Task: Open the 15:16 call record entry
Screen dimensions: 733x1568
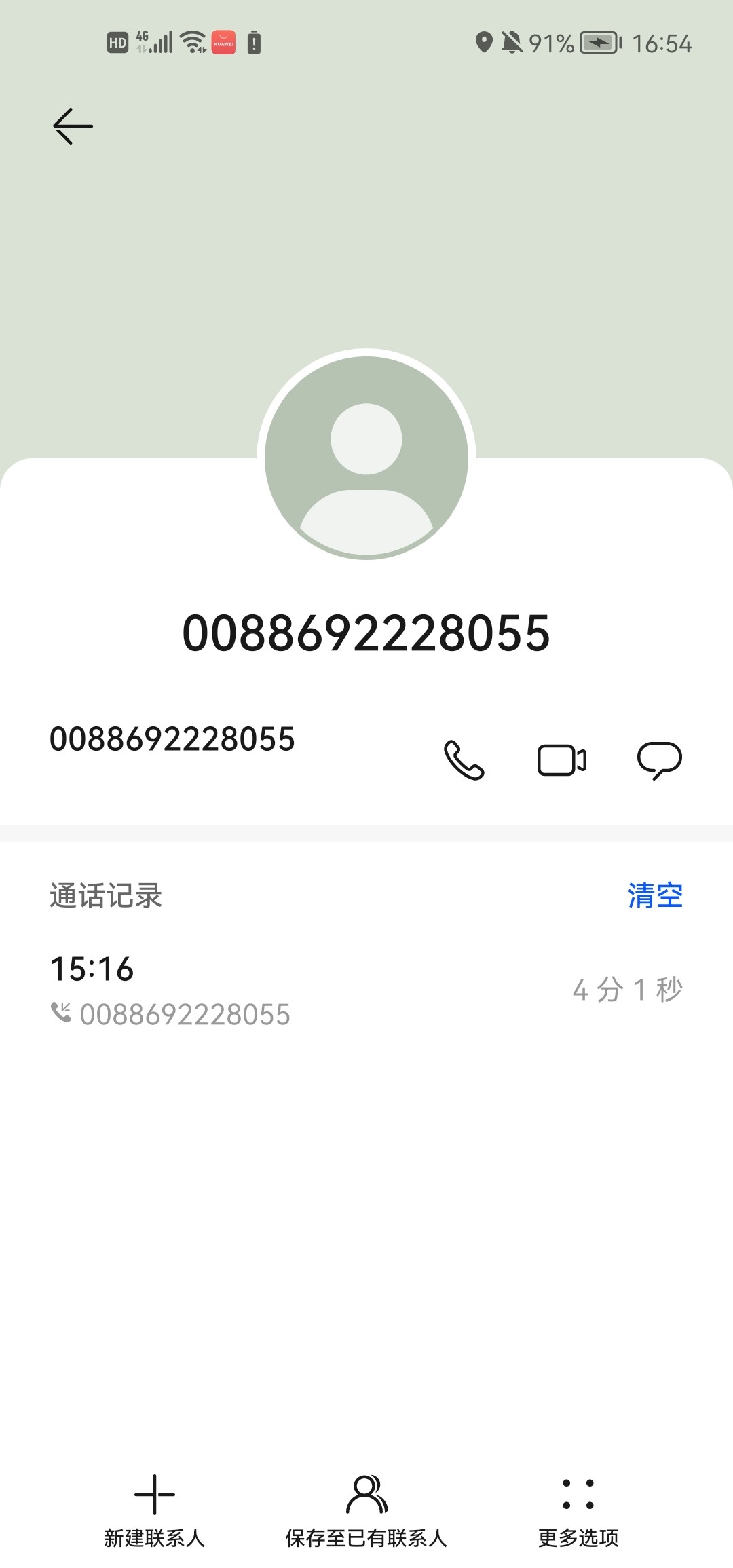Action: [x=366, y=990]
